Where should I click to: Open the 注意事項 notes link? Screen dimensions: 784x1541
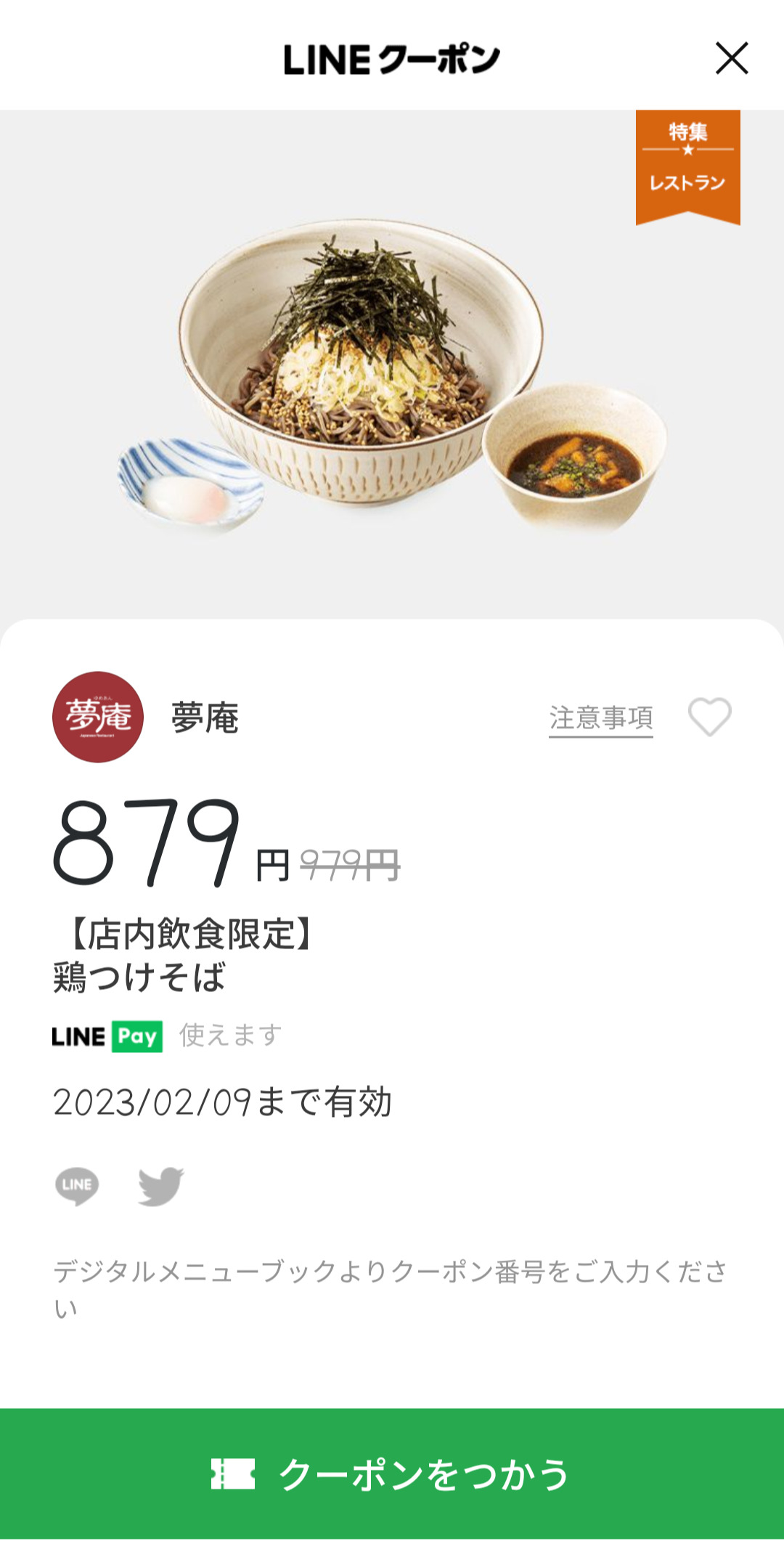[600, 718]
